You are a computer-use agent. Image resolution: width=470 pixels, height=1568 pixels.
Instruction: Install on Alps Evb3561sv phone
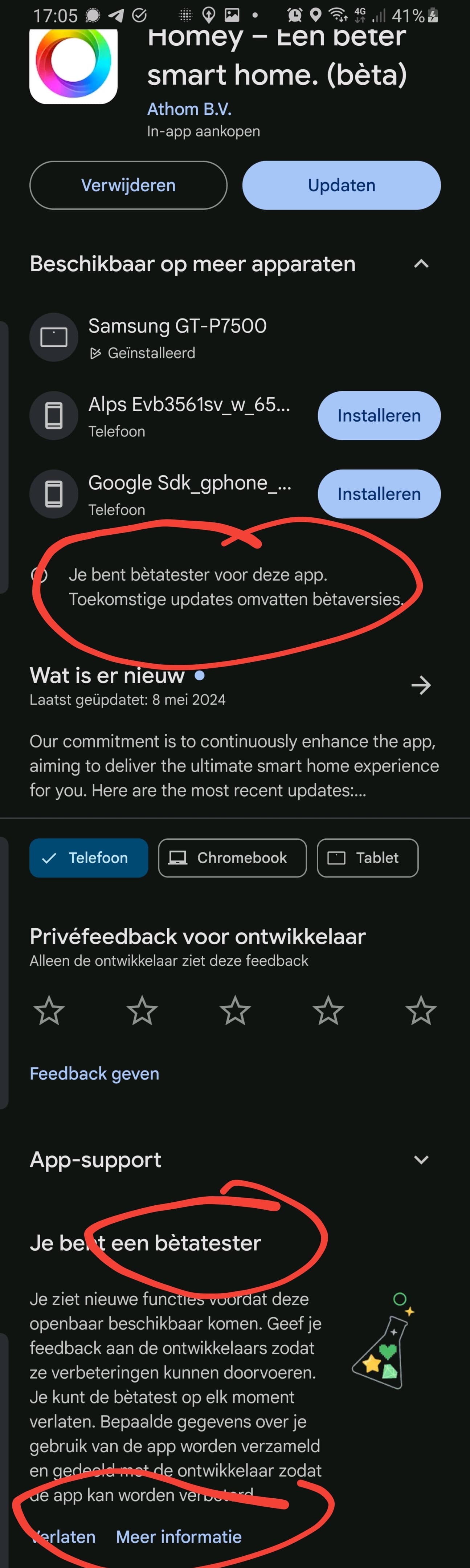379,416
